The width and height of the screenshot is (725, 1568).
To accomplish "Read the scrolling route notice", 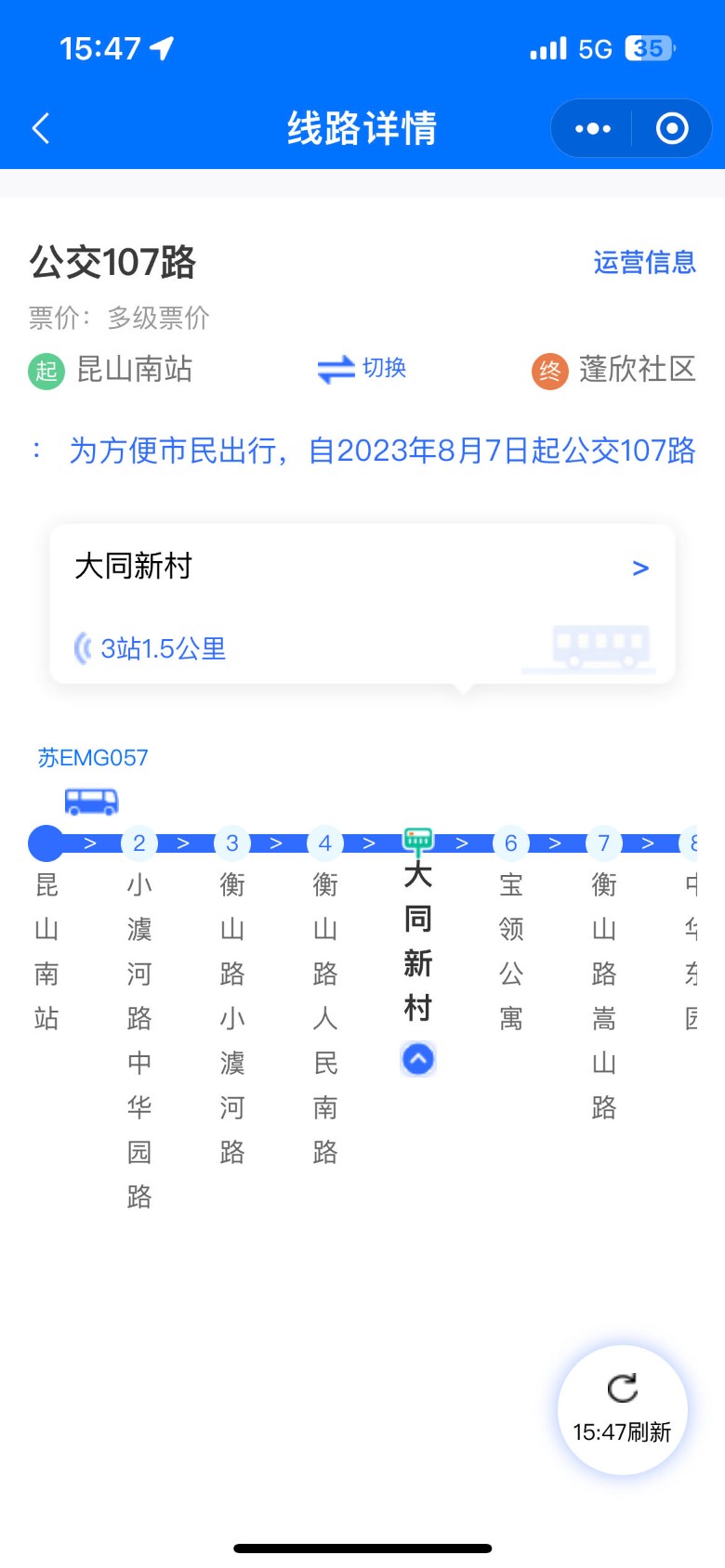I will [x=381, y=451].
